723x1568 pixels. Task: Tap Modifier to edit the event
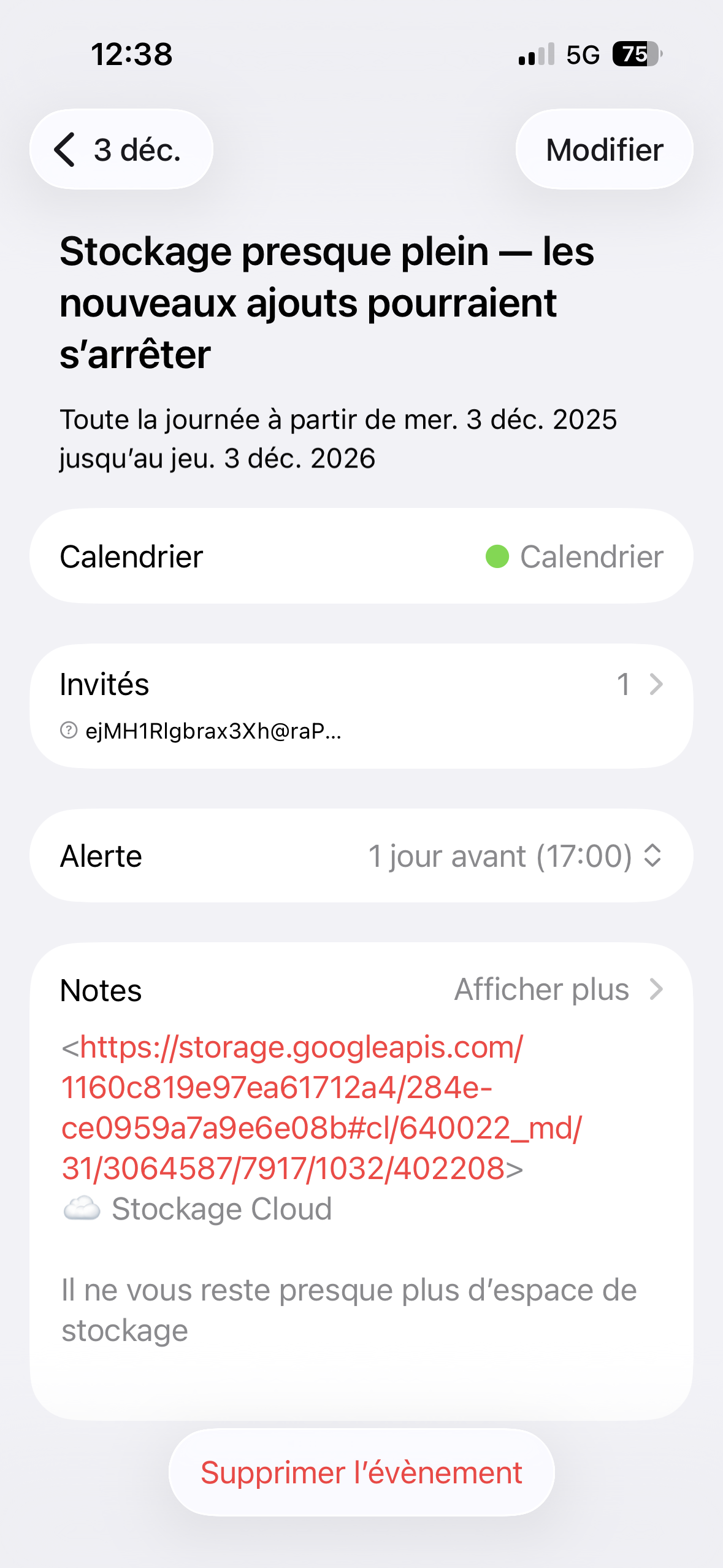pyautogui.click(x=604, y=150)
